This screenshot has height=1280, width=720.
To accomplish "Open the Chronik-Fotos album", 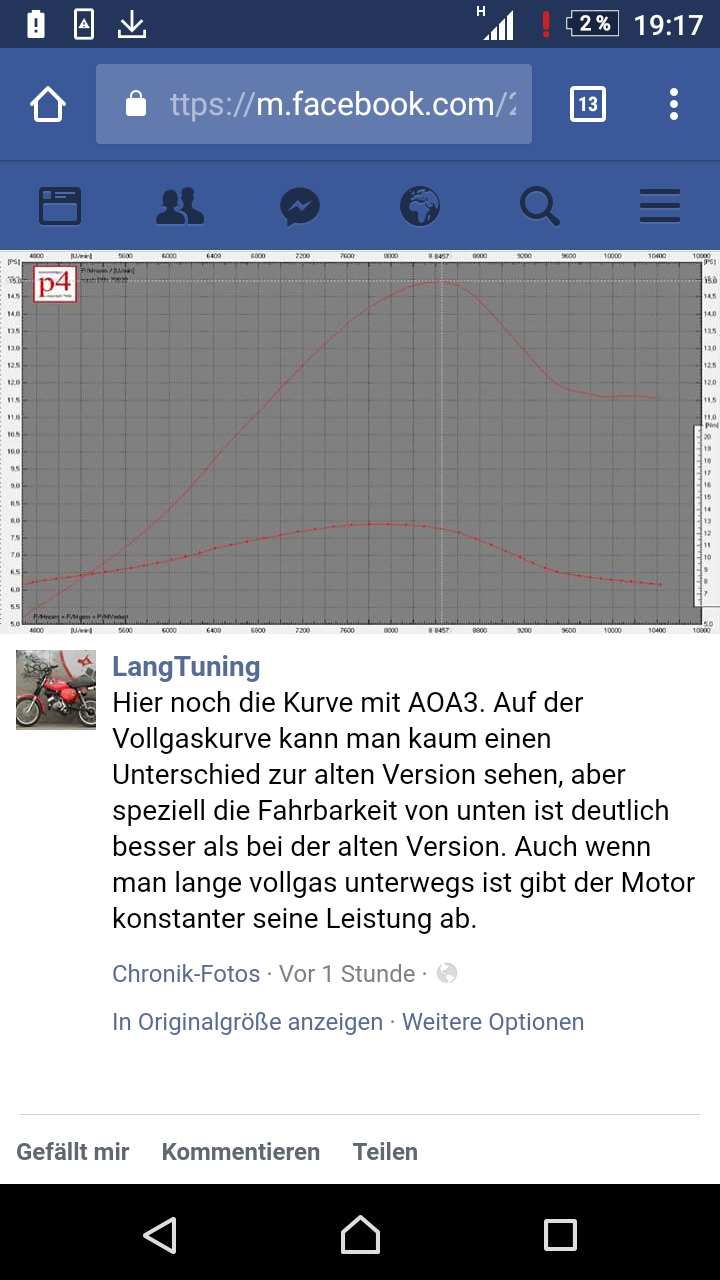I will pos(186,974).
